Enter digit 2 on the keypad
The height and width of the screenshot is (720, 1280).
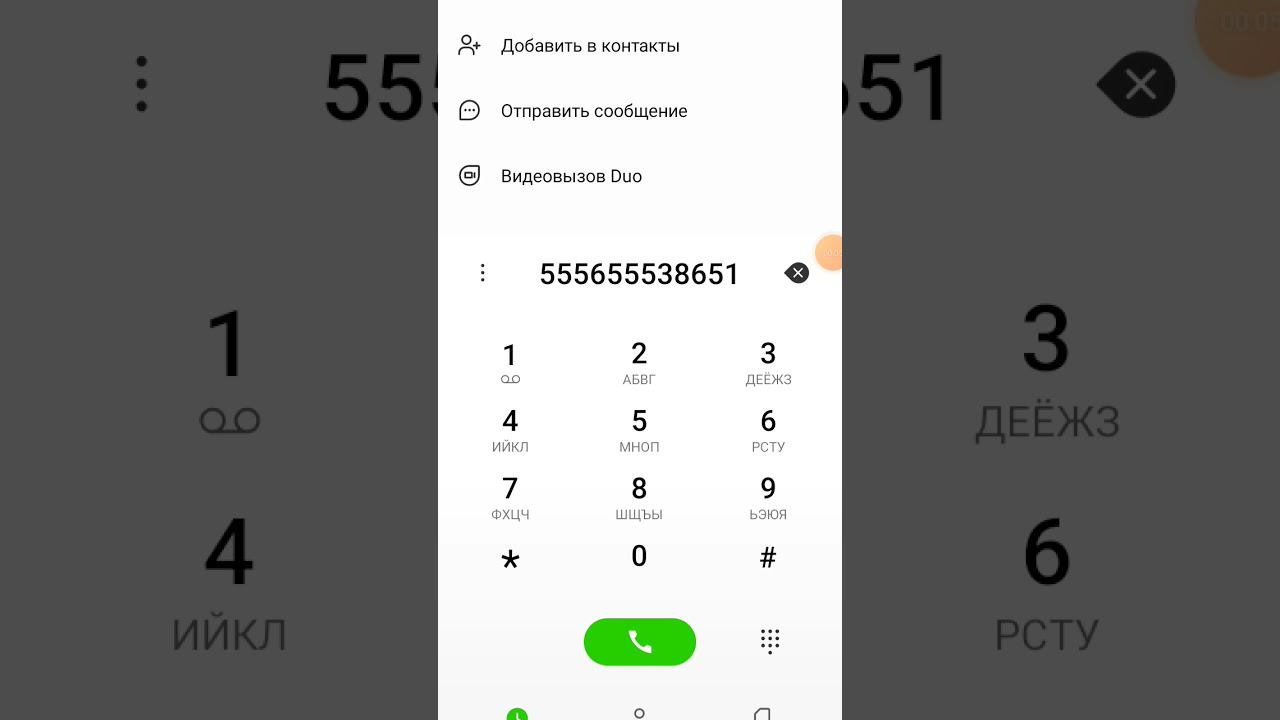pyautogui.click(x=639, y=363)
